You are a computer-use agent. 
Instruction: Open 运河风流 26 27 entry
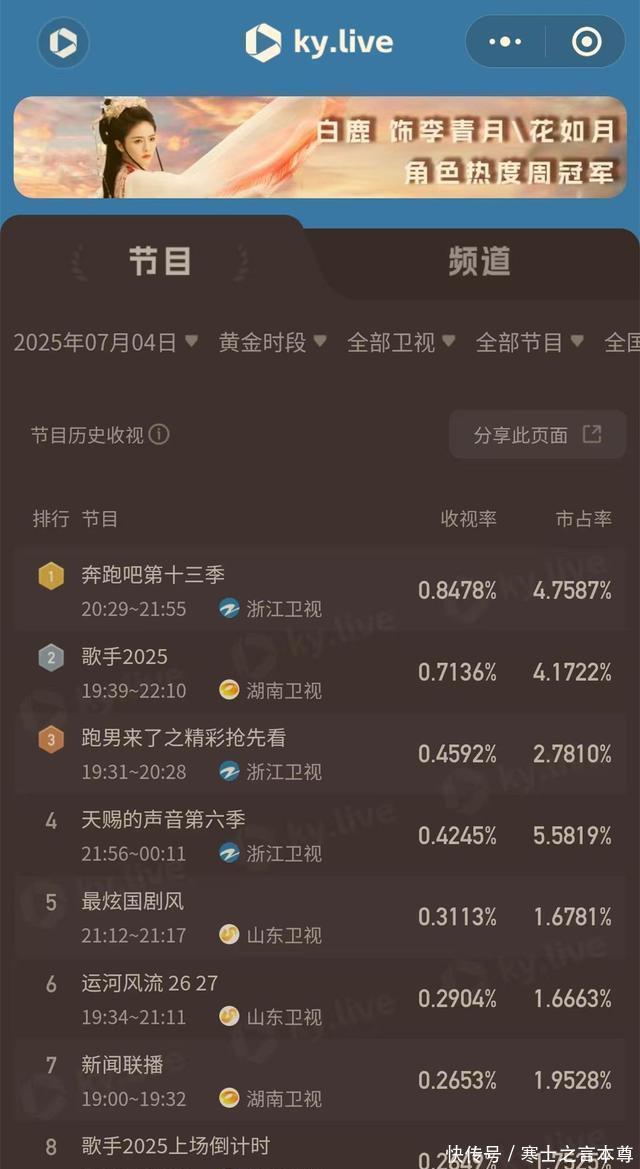tap(320, 998)
